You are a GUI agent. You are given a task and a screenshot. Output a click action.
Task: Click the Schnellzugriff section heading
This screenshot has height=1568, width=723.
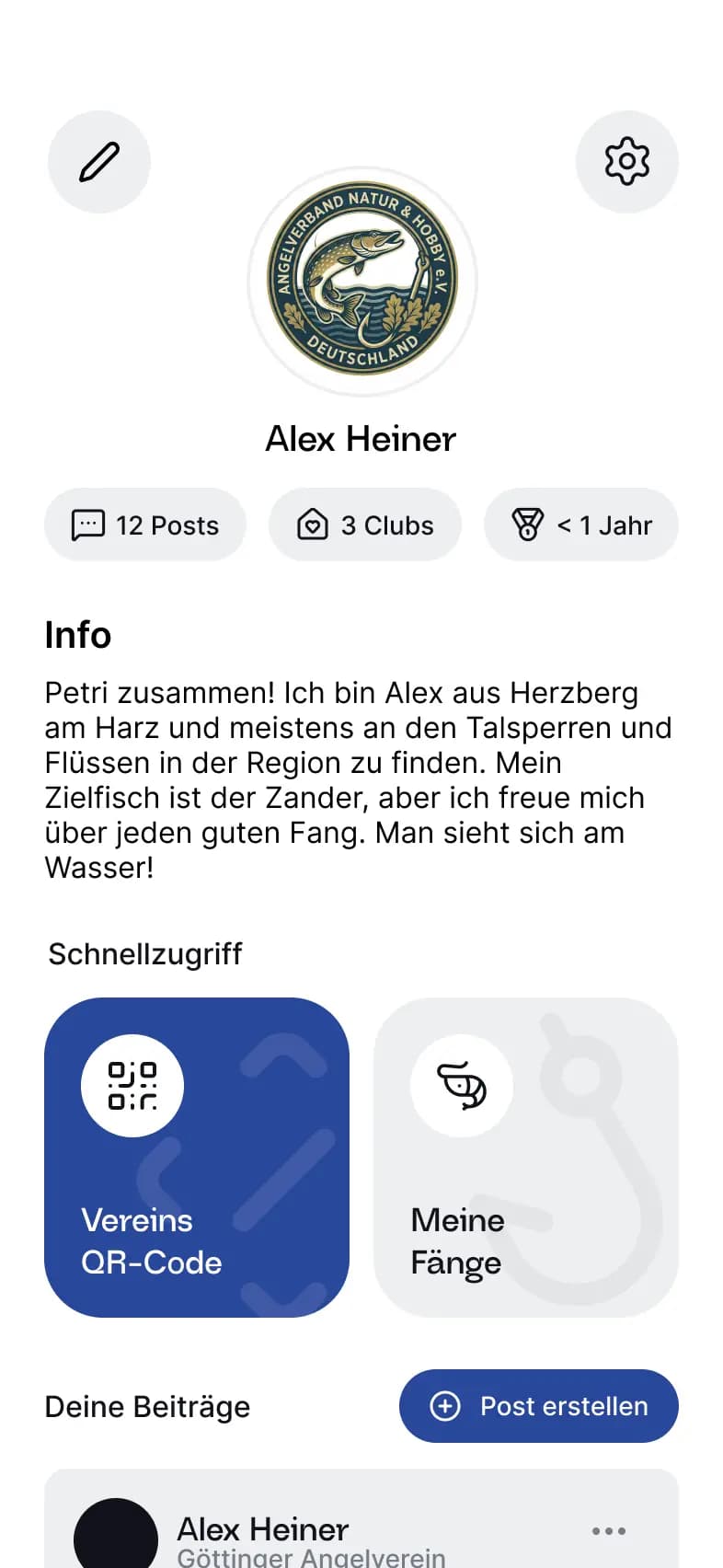point(144,954)
